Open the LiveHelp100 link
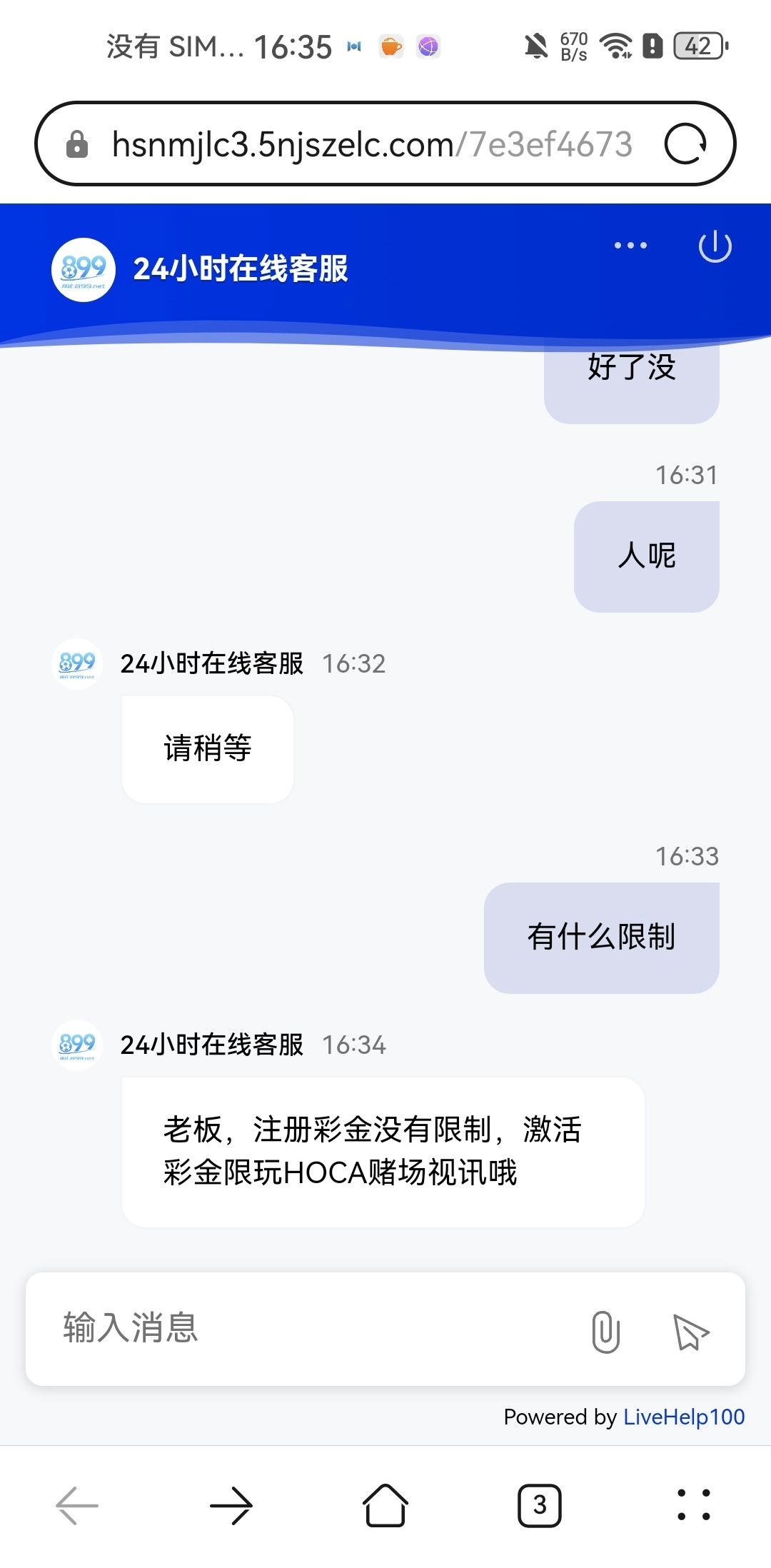Viewport: 771px width, 1568px height. click(x=683, y=1417)
